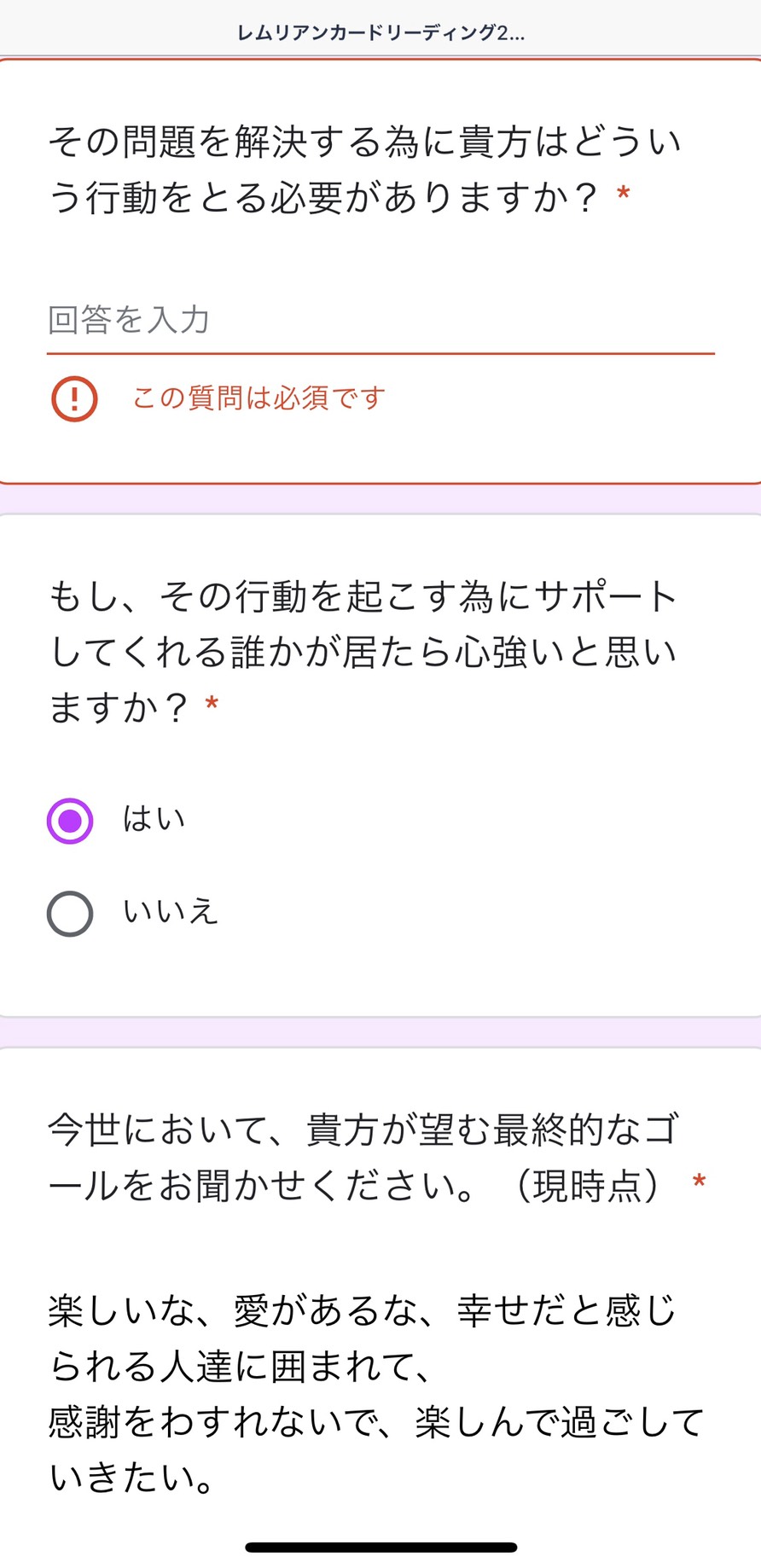Edit the final goal answer text
This screenshot has width=761, height=1568.
[376, 1394]
